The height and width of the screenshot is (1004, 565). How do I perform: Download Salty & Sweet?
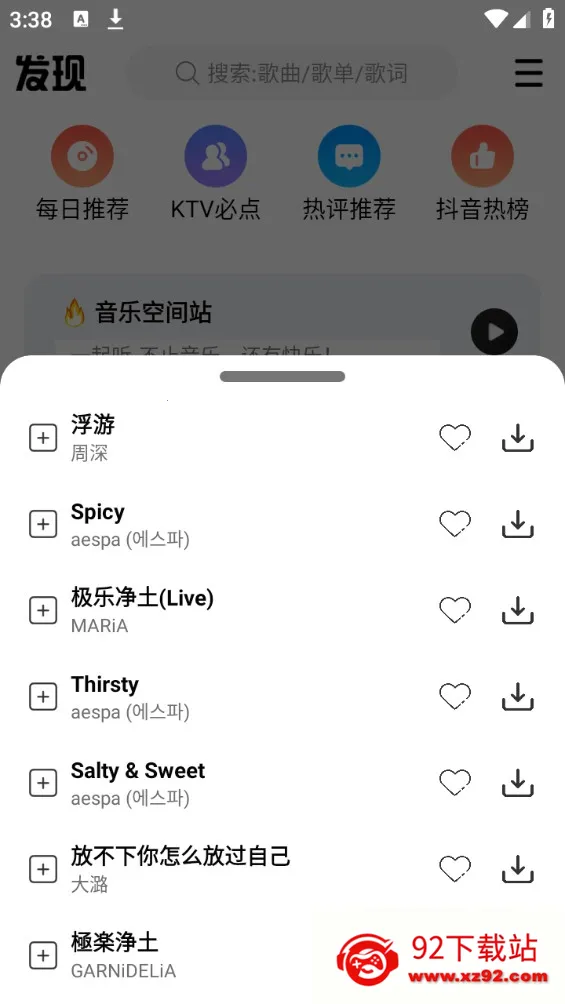(x=518, y=783)
